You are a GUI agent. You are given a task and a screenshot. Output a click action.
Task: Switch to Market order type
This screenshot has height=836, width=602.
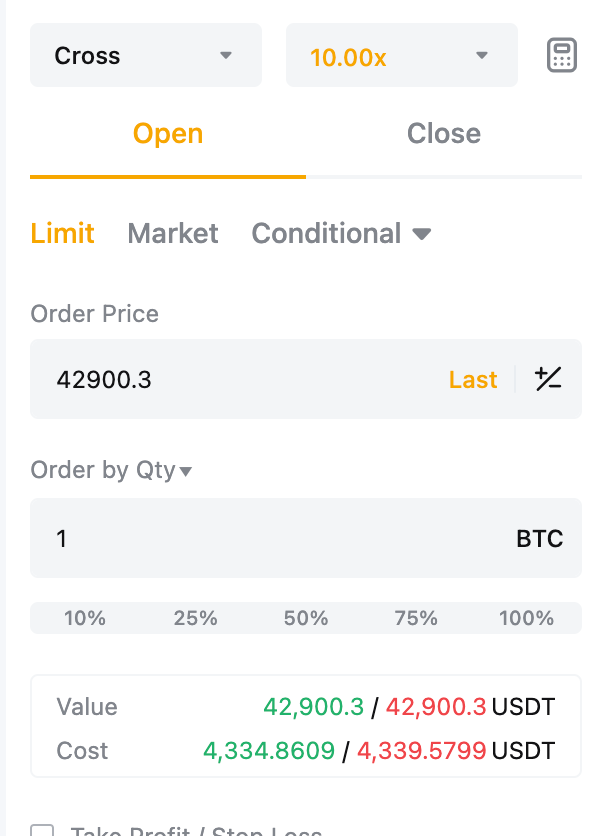173,234
